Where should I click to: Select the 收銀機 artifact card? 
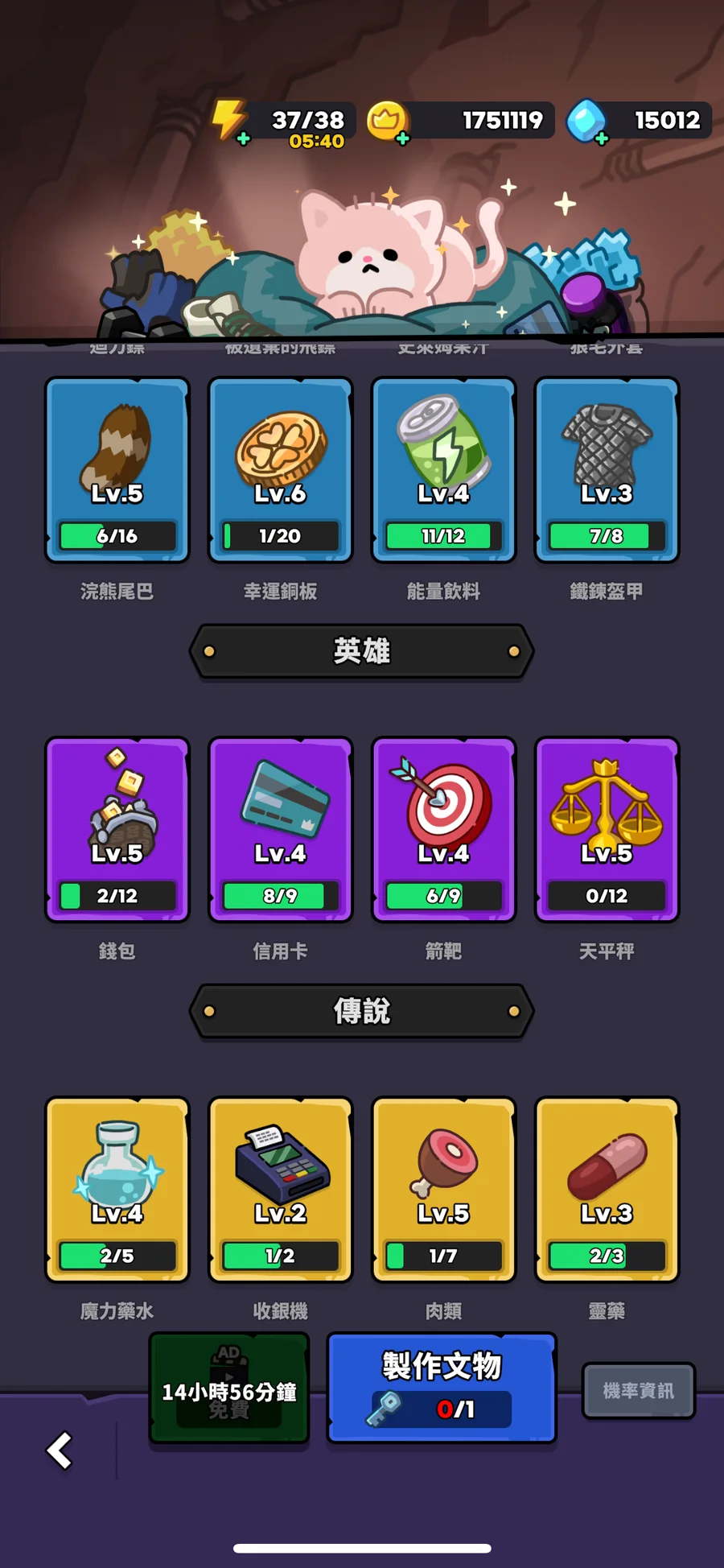pyautogui.click(x=280, y=1189)
